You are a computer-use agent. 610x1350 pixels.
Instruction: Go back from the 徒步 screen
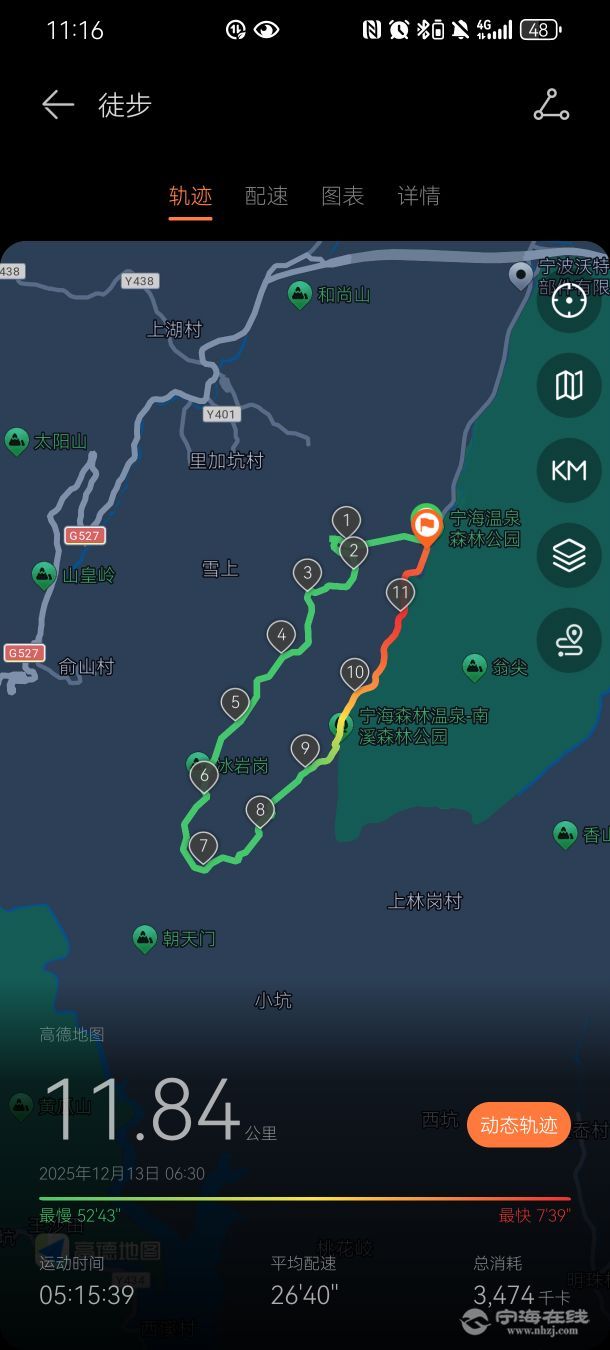[58, 105]
